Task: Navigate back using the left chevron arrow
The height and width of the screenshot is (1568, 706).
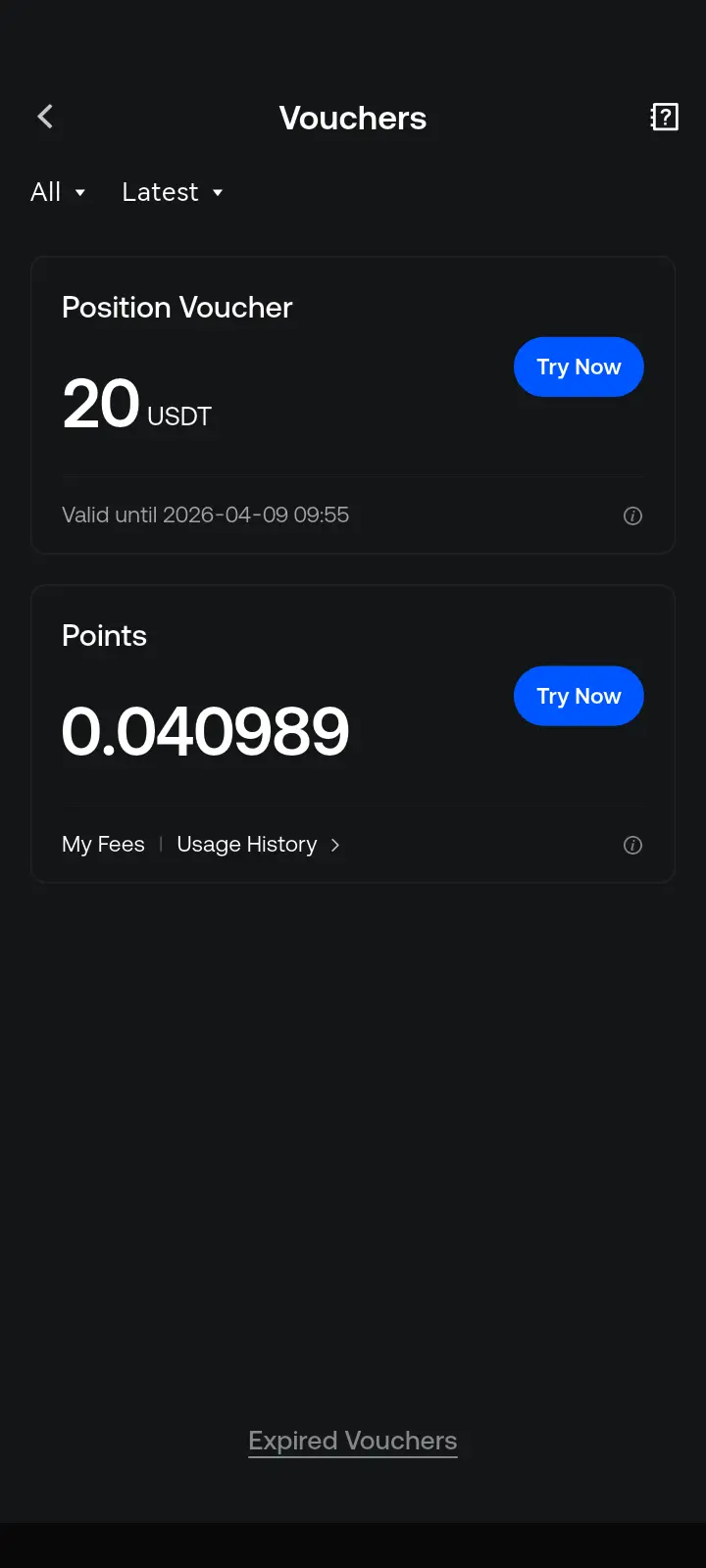Action: 44,116
